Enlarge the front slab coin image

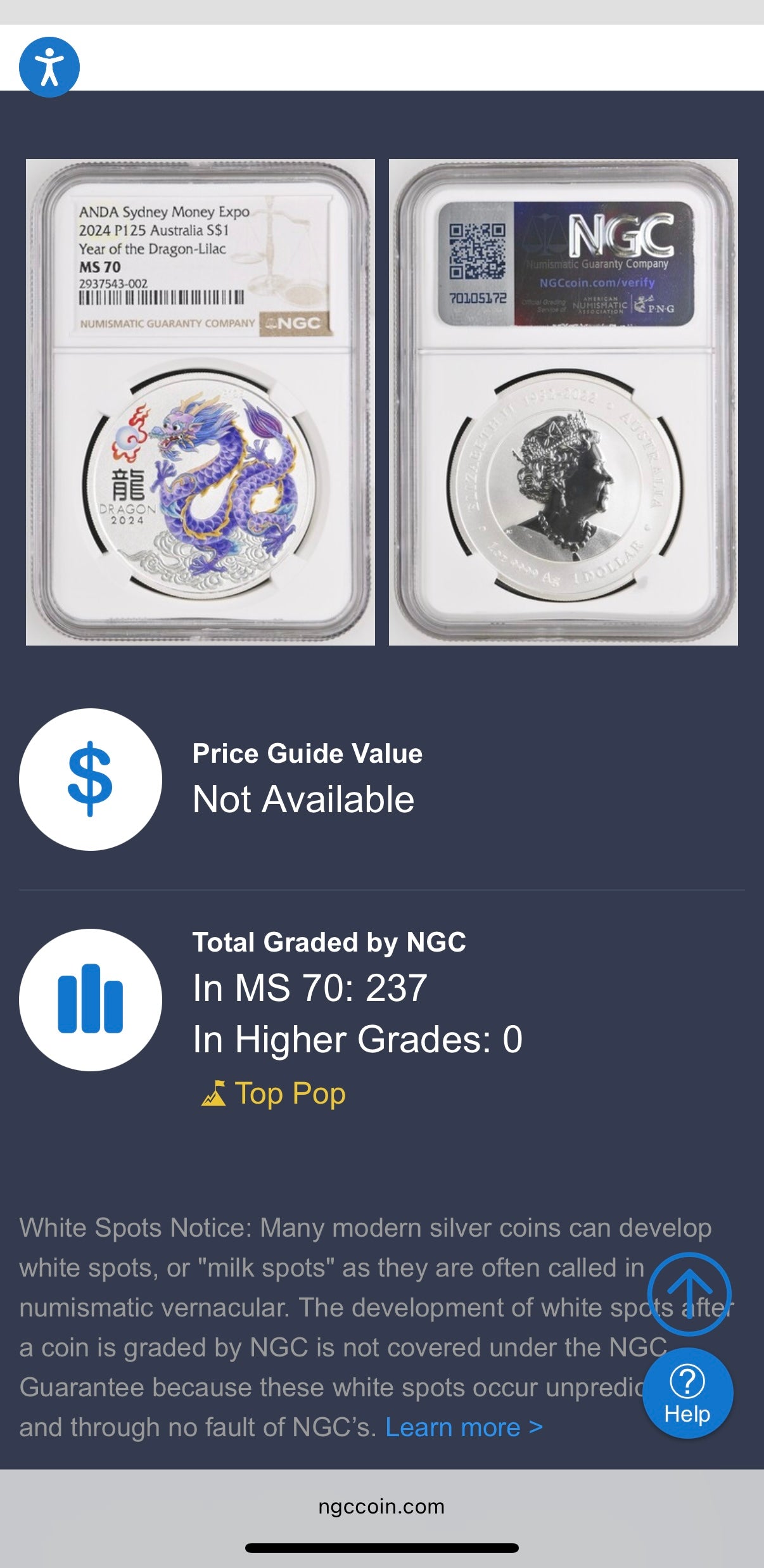pos(200,402)
